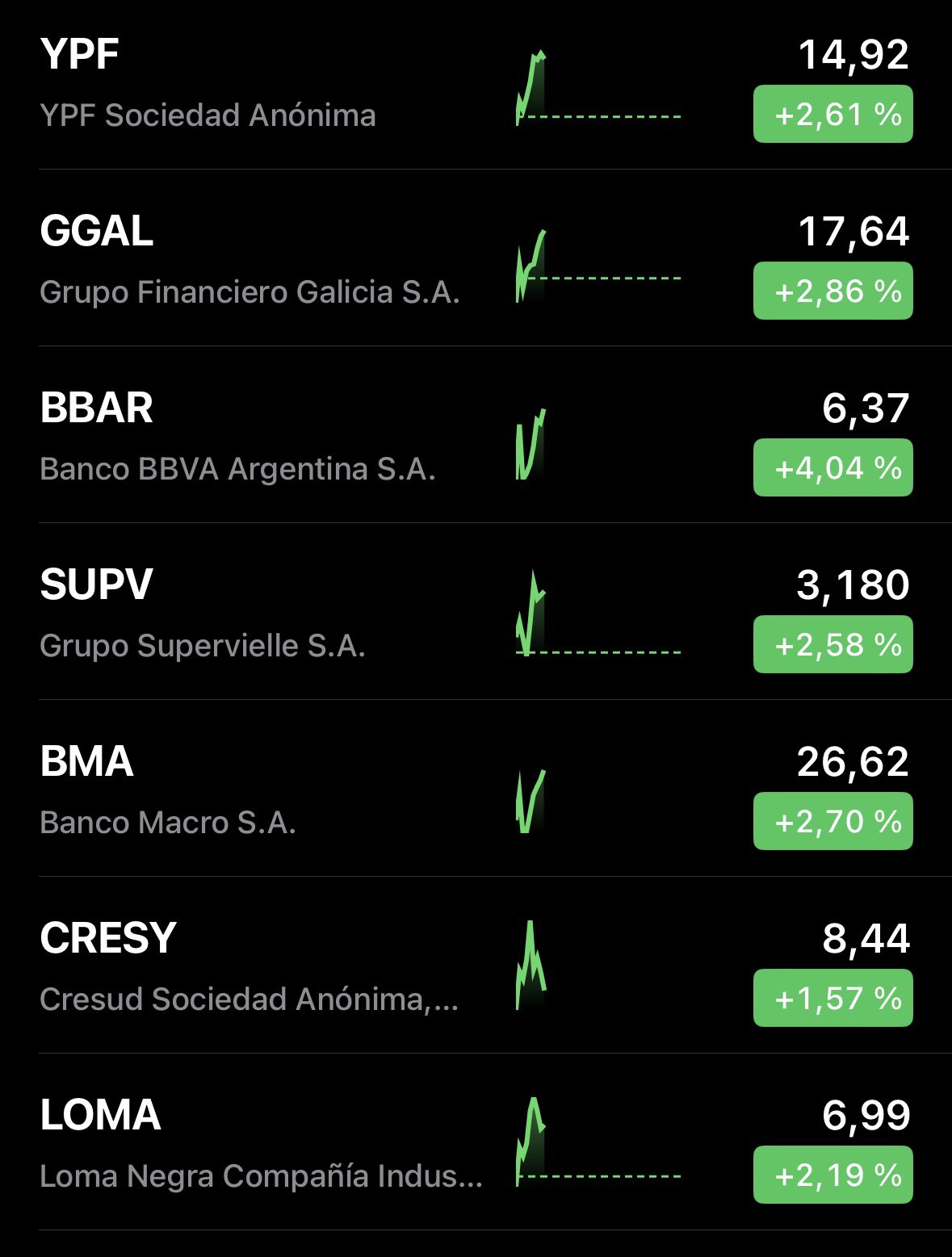The width and height of the screenshot is (952, 1257).
Task: Open the YPF Sociedad Anónima stock row
Action: (242, 84)
